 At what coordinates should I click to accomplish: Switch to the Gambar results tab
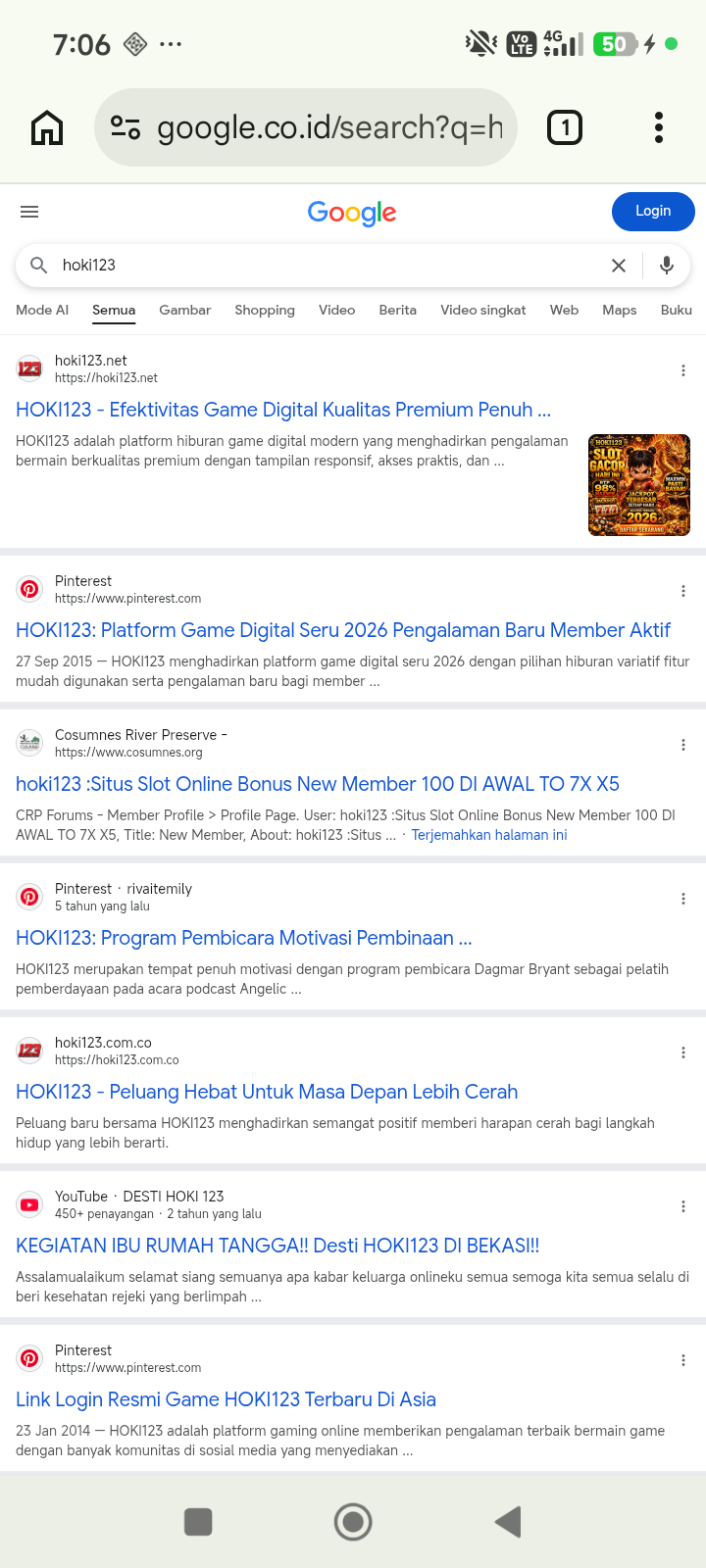tap(184, 310)
